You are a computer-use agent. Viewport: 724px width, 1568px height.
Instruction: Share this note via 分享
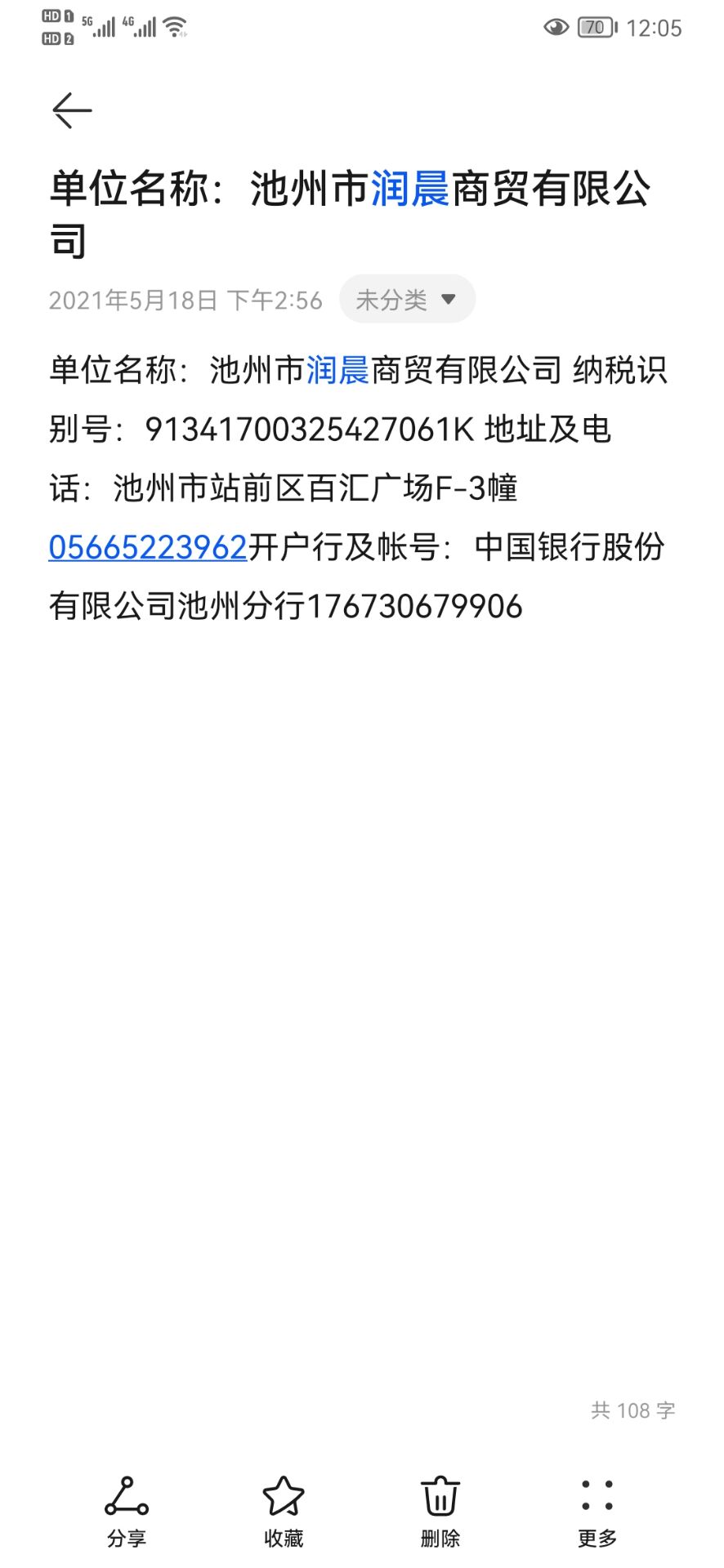point(127,1511)
